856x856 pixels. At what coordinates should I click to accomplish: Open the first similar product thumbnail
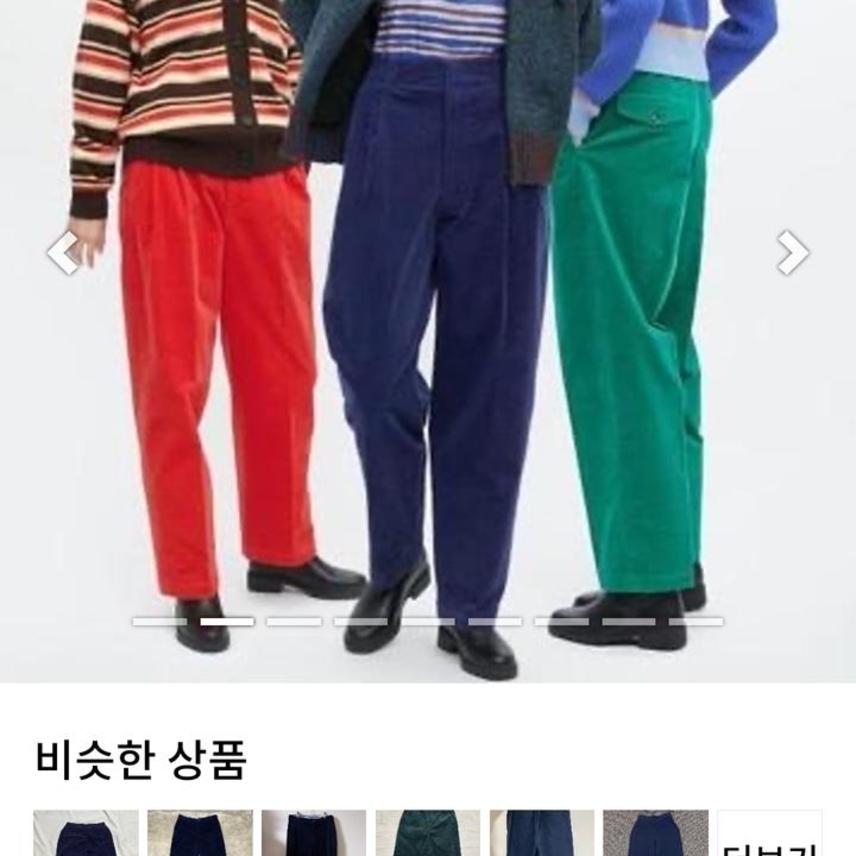click(x=86, y=834)
